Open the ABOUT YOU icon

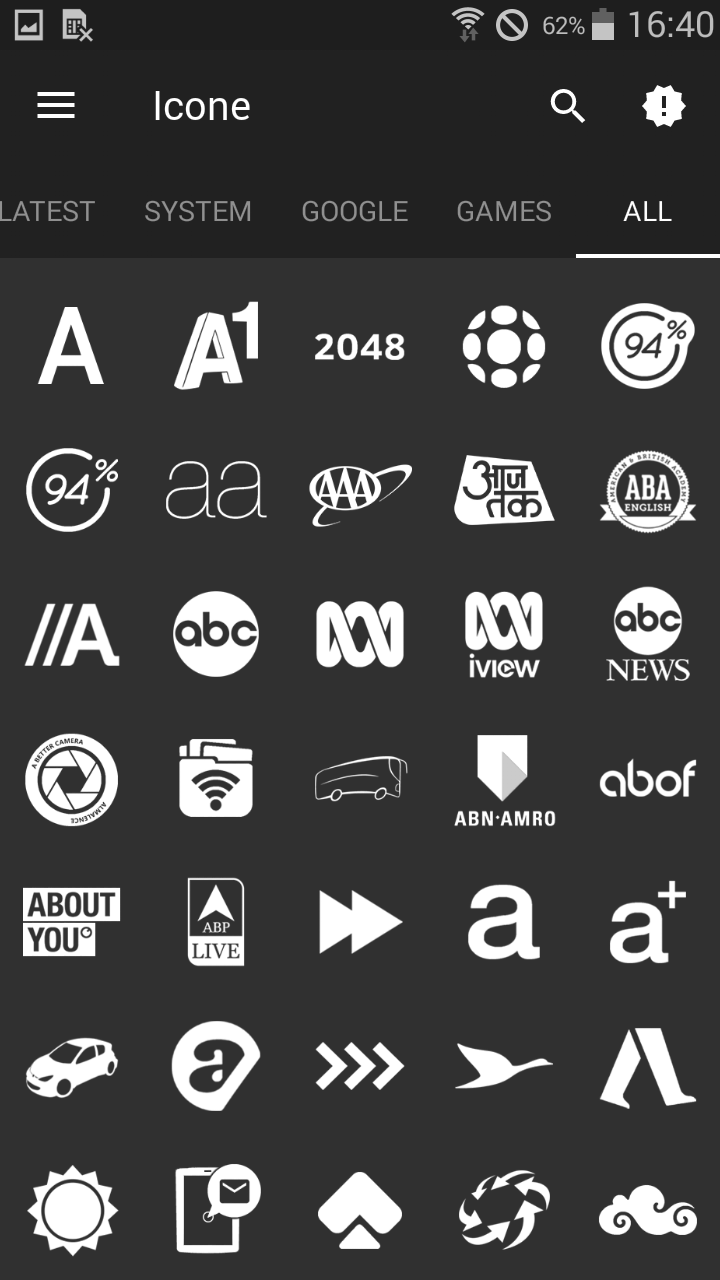[x=71, y=921]
